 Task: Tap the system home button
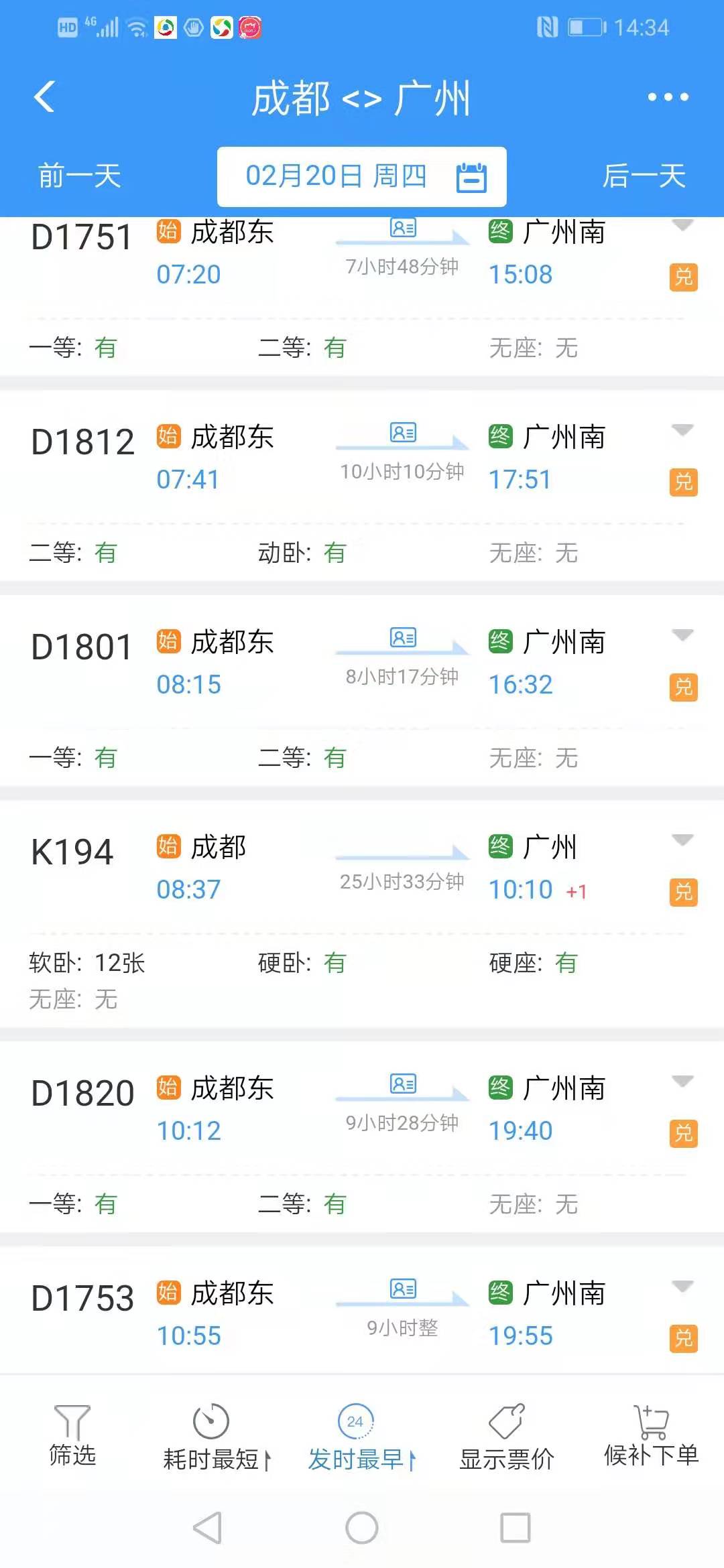pyautogui.click(x=362, y=1528)
